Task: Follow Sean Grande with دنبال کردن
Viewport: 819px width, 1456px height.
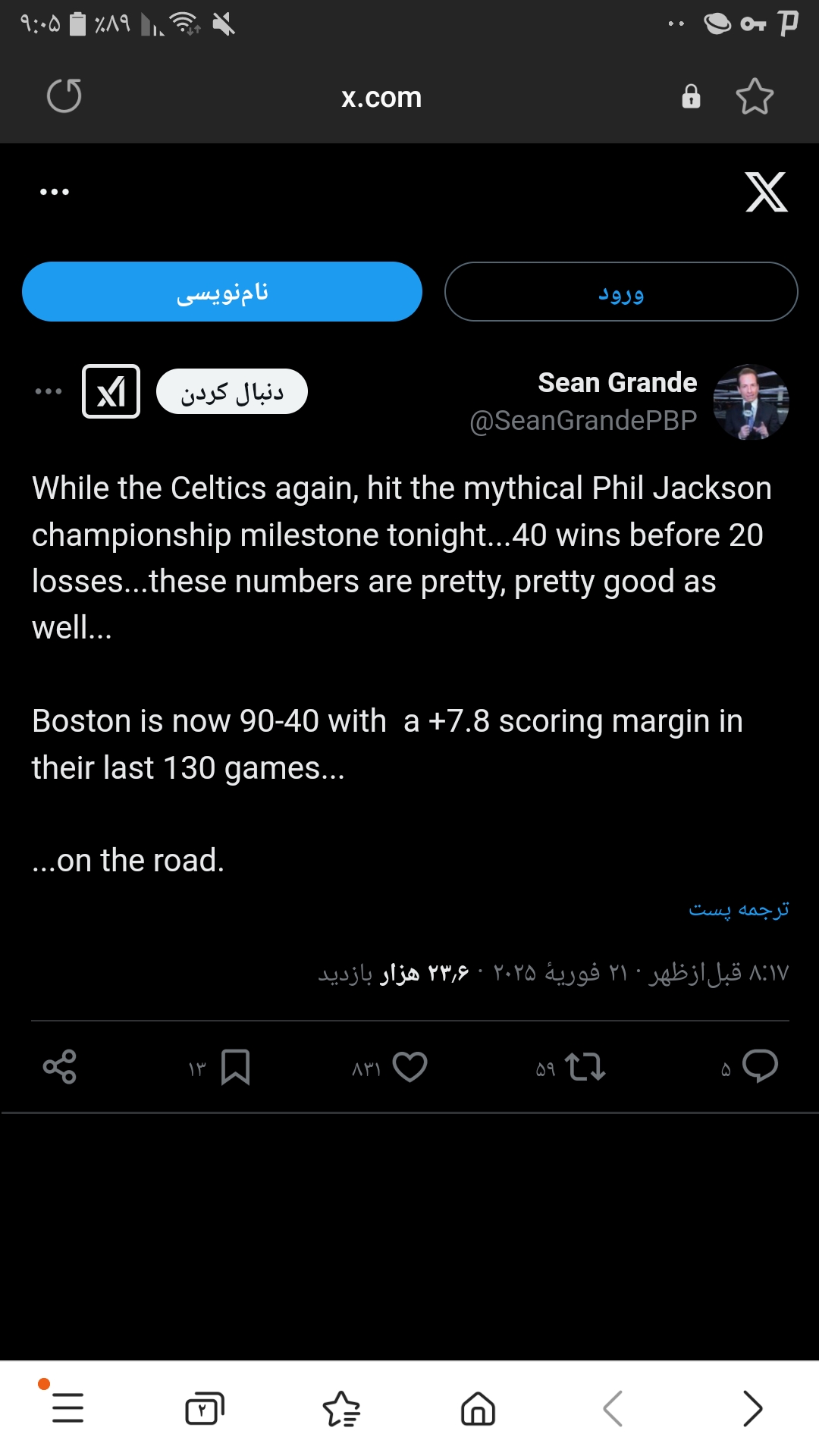Action: [x=232, y=392]
